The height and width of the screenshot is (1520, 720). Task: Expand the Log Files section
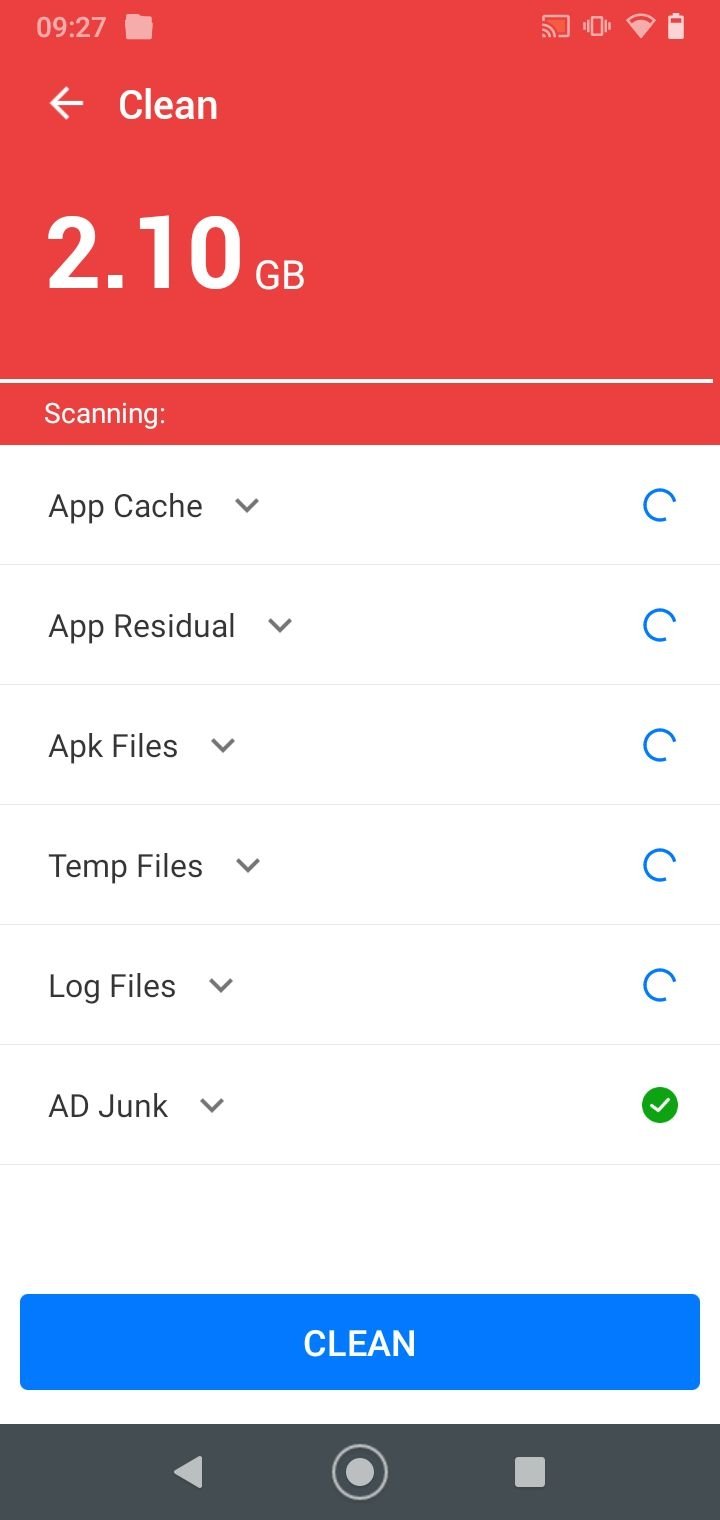221,985
